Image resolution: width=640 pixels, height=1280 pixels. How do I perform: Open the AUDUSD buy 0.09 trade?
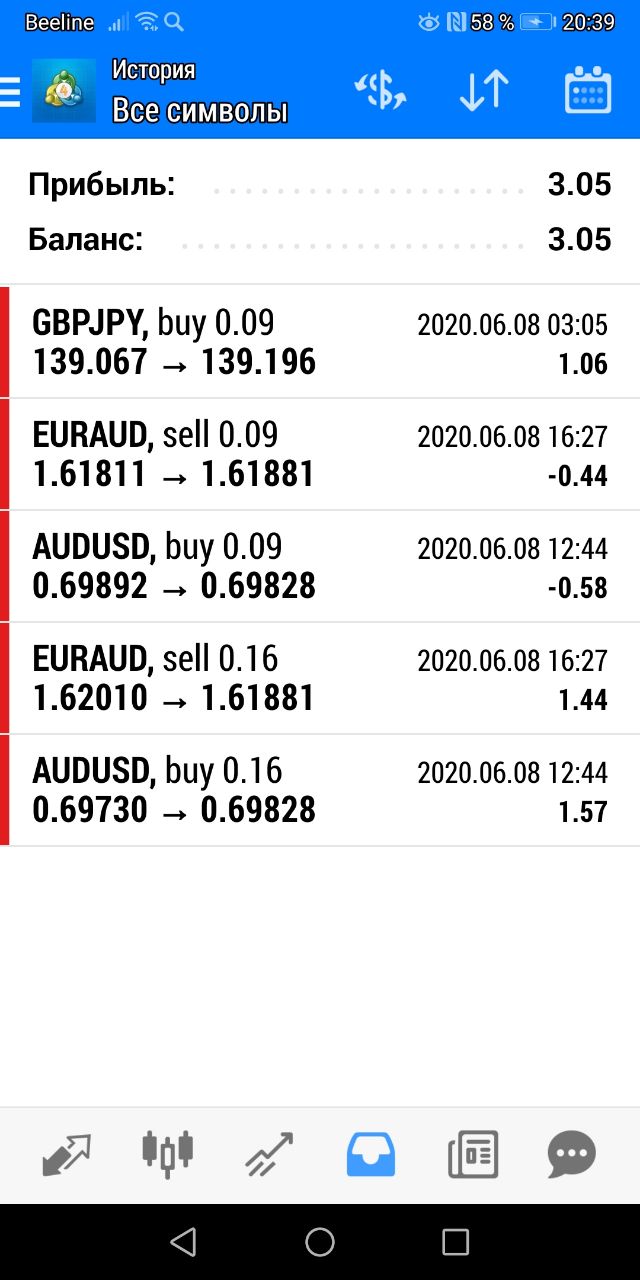(320, 566)
